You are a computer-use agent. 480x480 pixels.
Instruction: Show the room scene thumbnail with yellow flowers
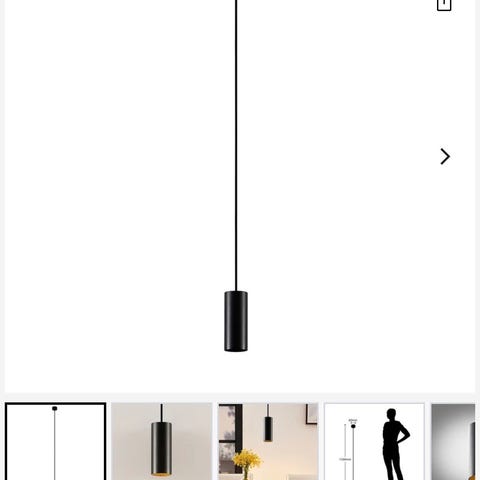268,441
